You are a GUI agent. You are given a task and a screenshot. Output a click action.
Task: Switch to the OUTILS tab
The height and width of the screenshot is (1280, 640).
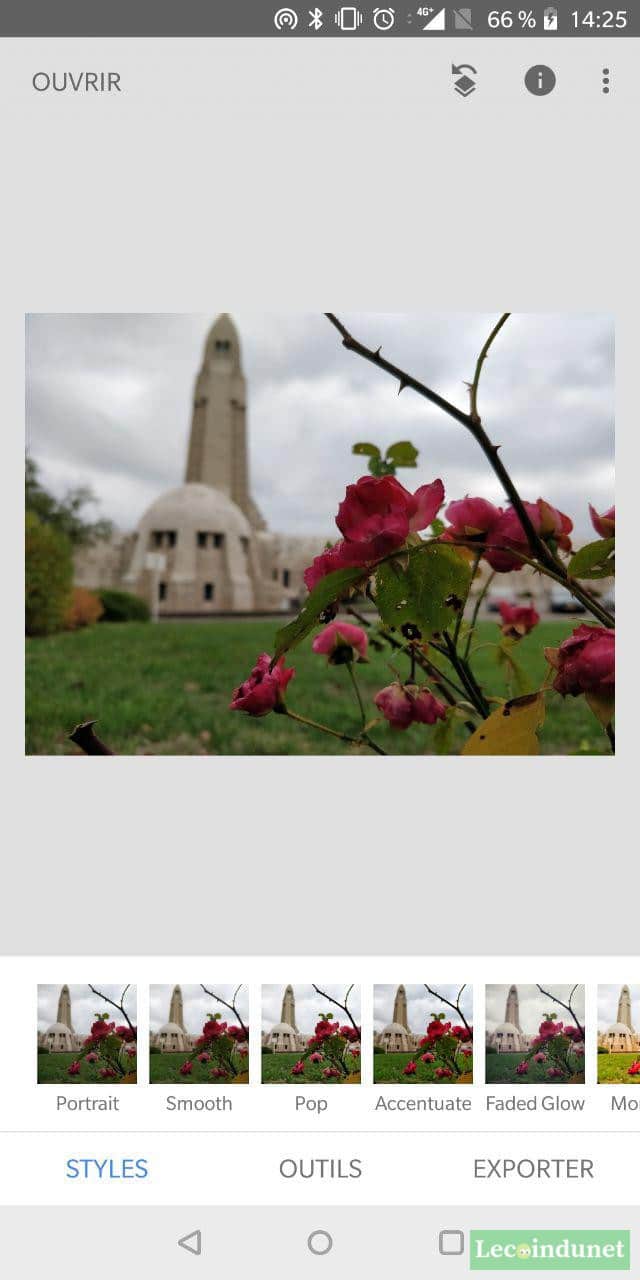[320, 1168]
